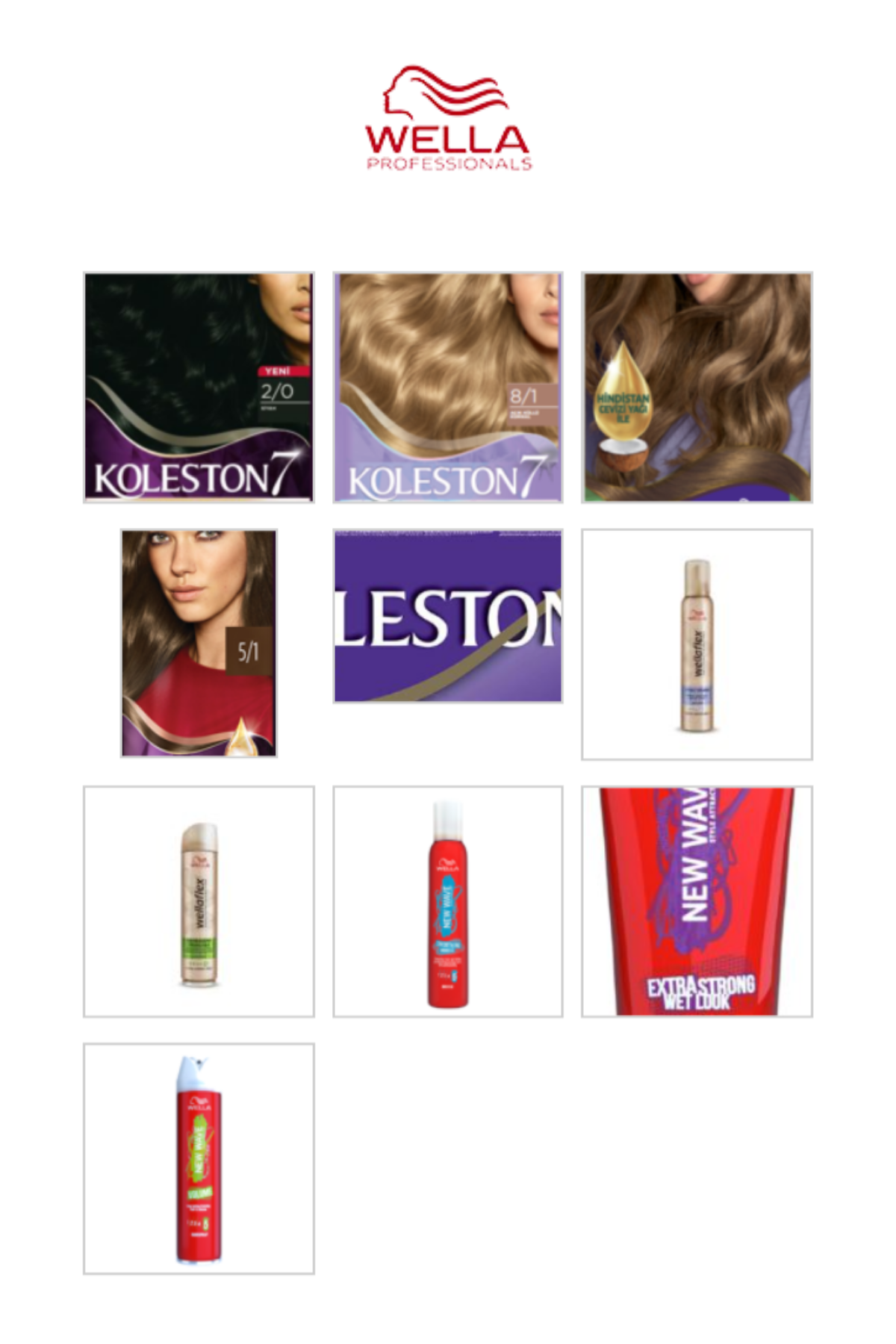Tap the purple Koleston logo tile
The height and width of the screenshot is (1344, 896).
[x=448, y=616]
